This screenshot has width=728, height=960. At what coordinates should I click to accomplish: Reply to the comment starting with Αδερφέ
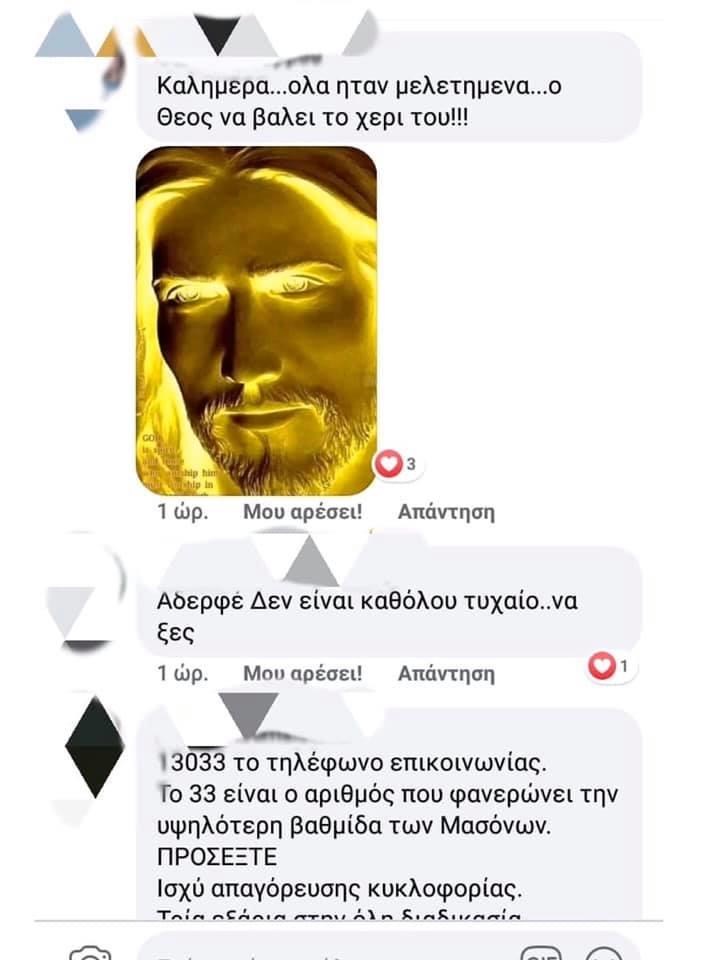coord(446,673)
